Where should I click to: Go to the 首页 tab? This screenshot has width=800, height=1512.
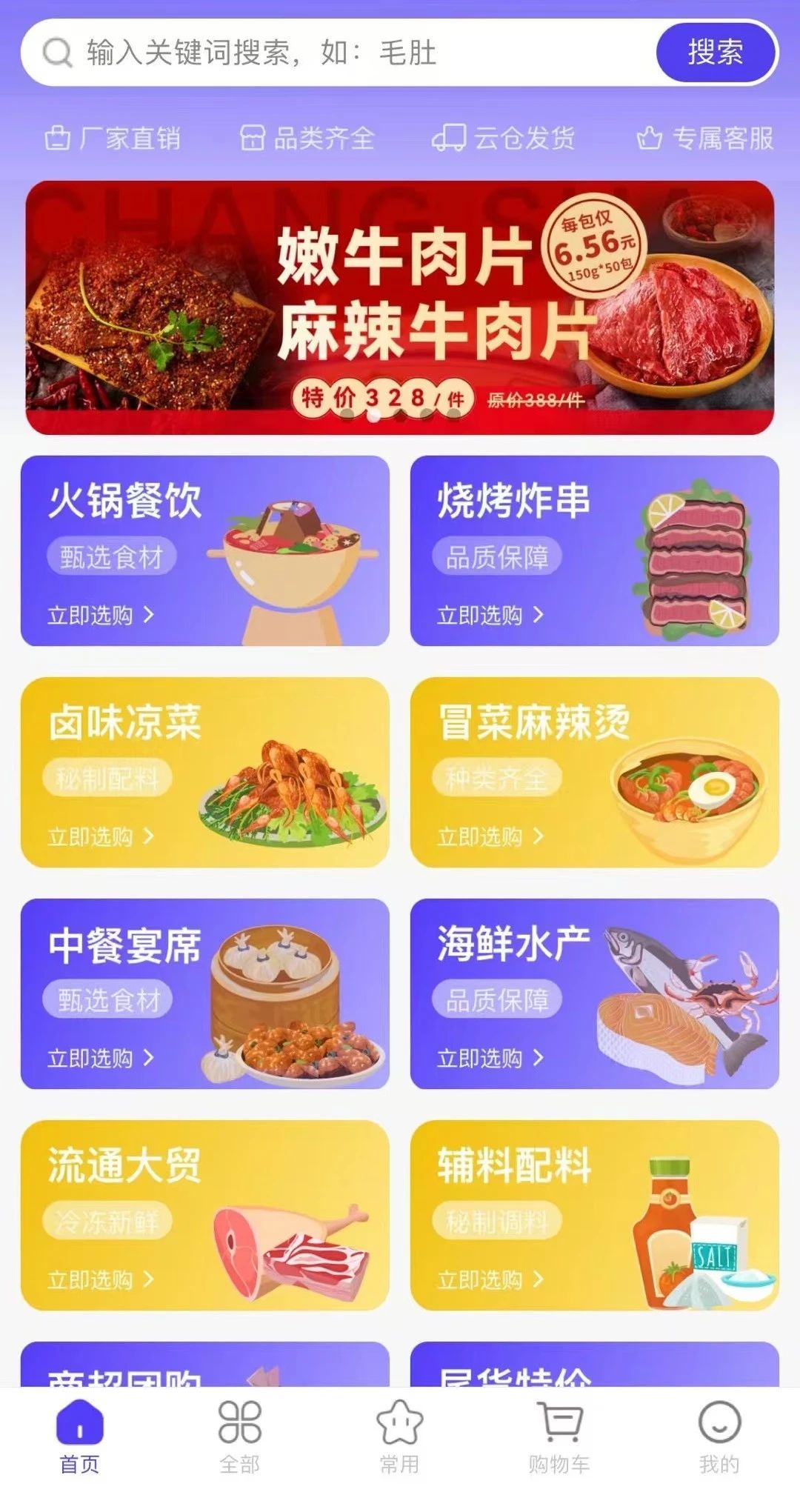(x=80, y=1437)
